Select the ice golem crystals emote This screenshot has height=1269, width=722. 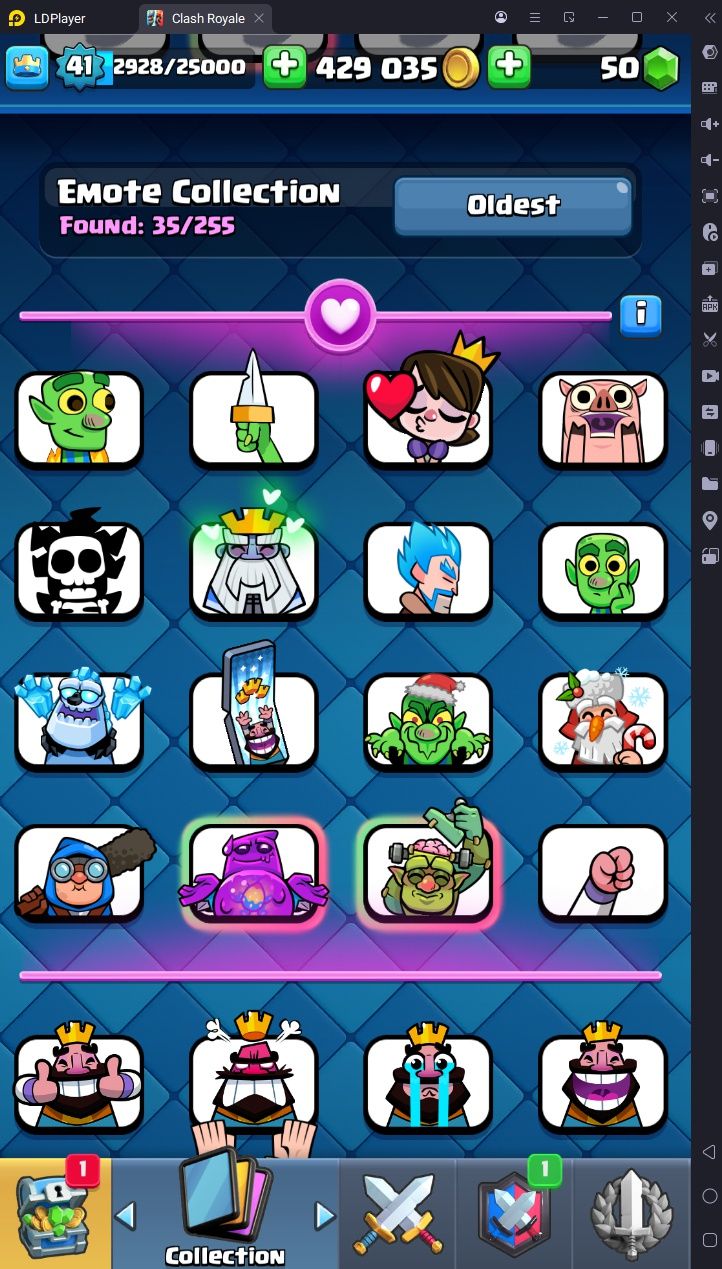pyautogui.click(x=79, y=720)
